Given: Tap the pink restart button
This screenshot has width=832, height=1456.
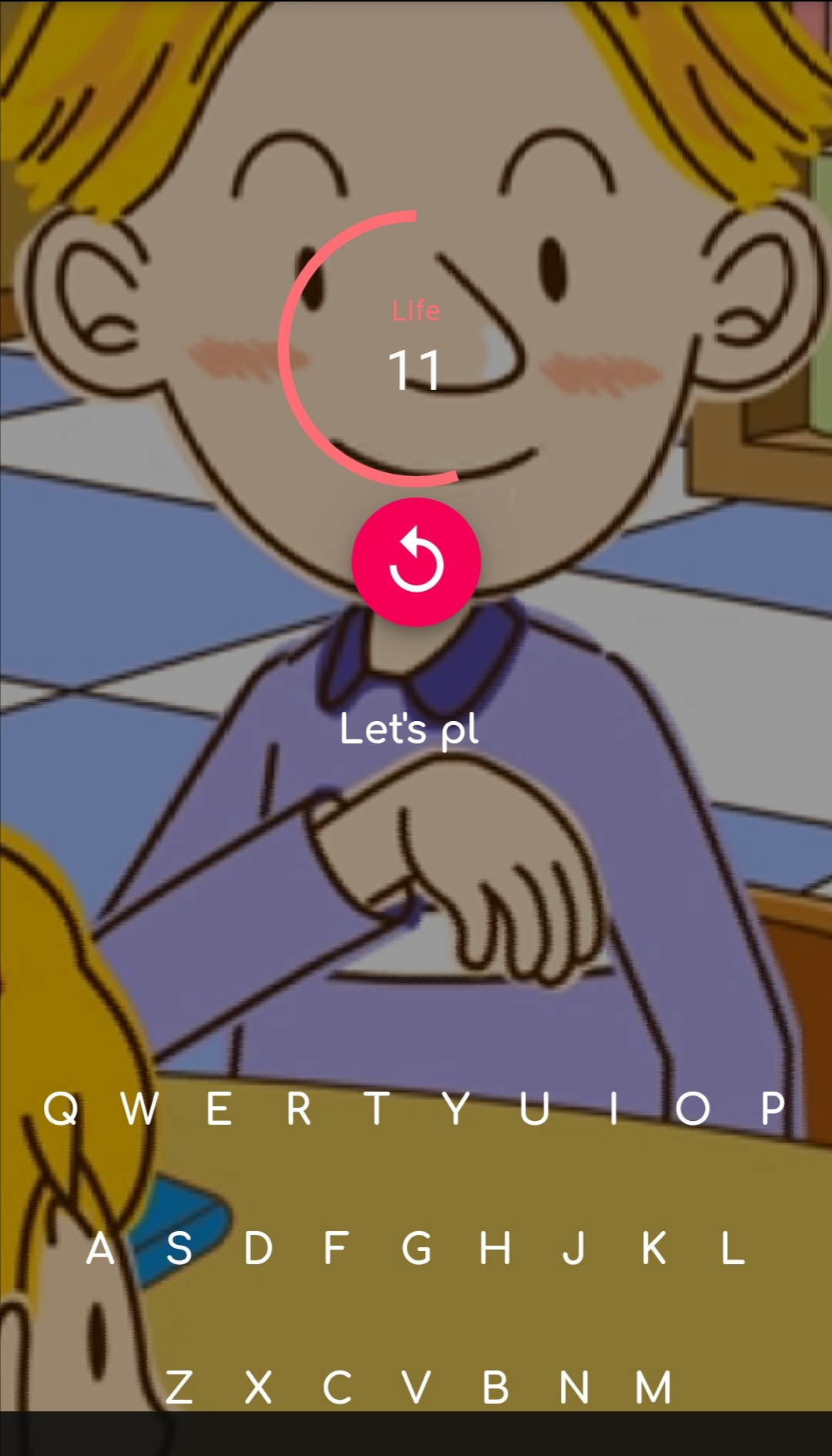Looking at the screenshot, I should 416,562.
